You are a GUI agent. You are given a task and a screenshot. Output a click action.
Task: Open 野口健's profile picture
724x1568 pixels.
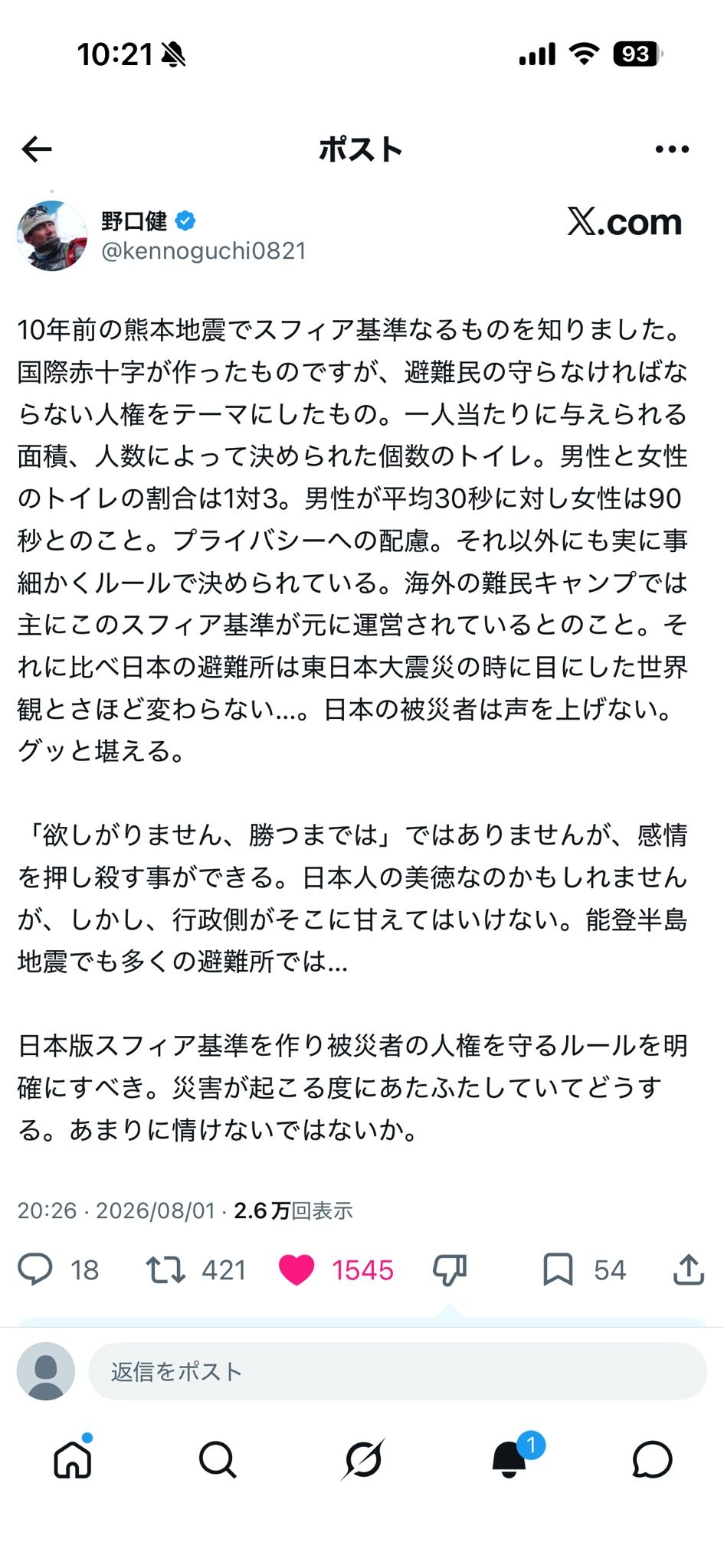[52, 236]
